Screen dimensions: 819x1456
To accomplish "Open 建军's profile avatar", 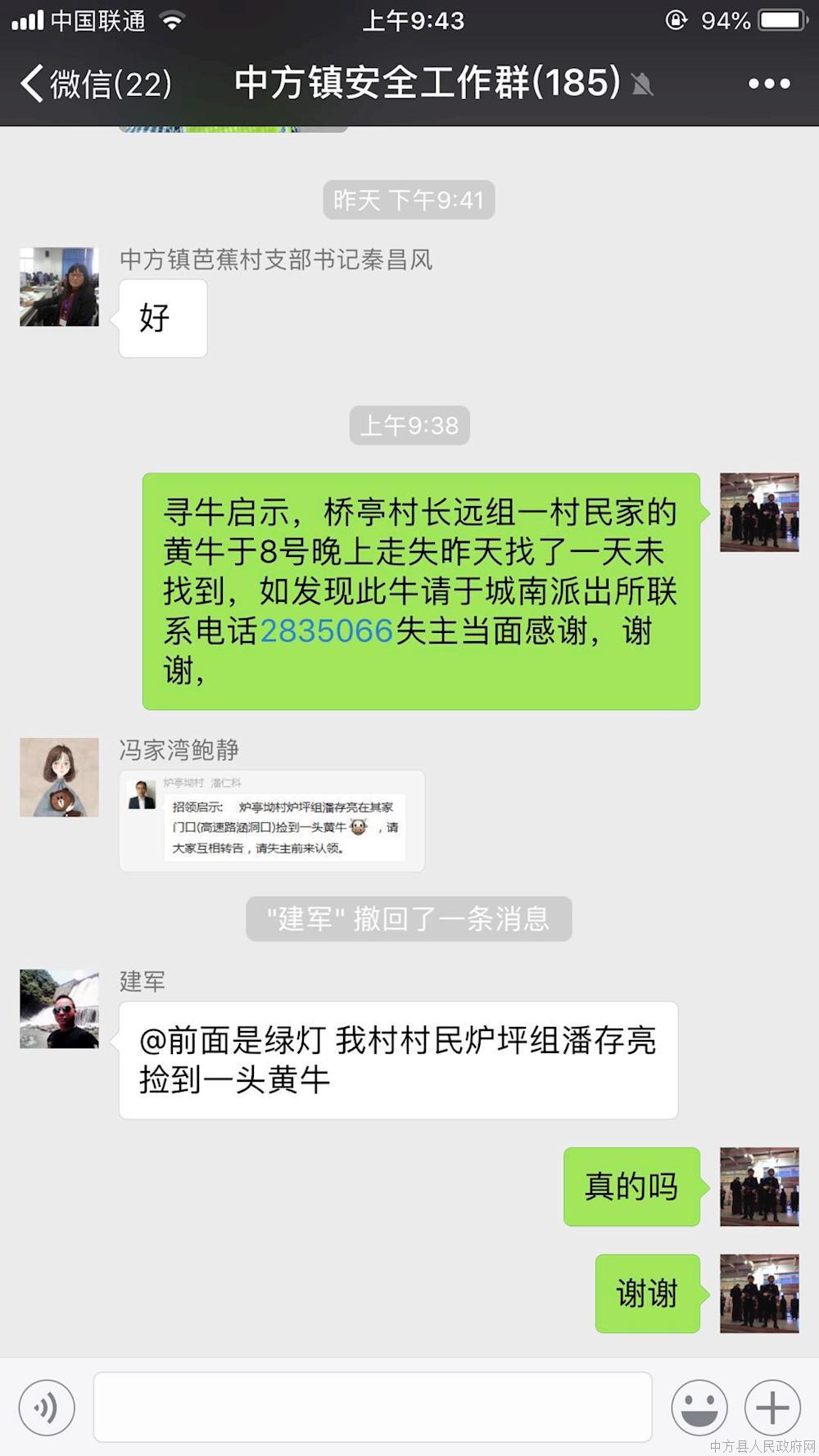I will tap(59, 1009).
